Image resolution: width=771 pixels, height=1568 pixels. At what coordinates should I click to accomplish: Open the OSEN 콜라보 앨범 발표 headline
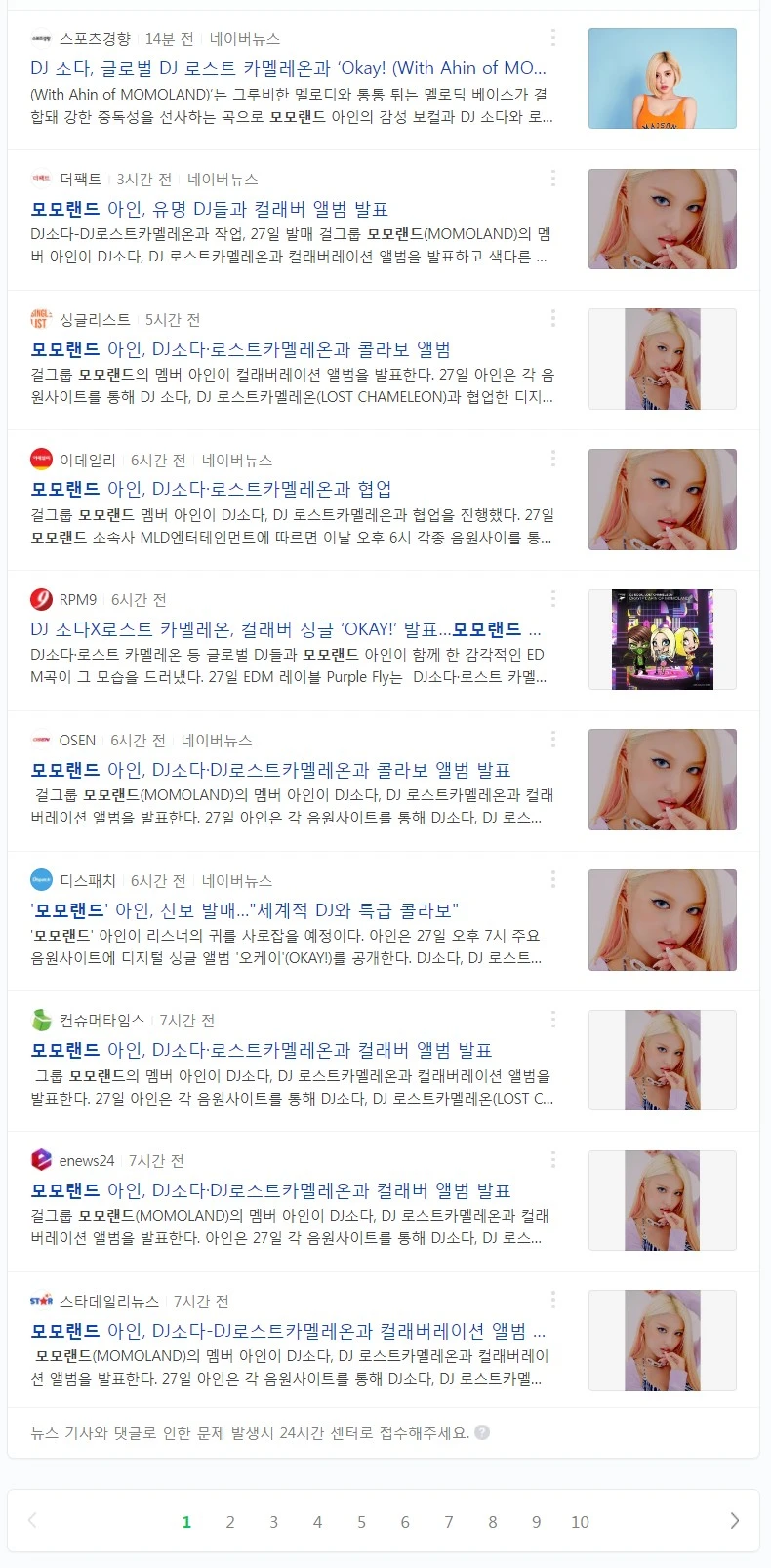coord(271,770)
